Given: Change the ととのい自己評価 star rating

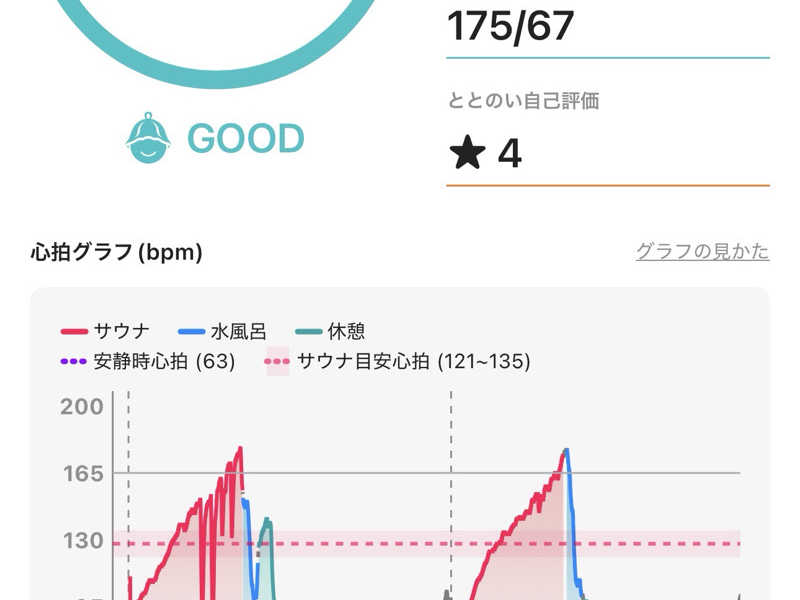Looking at the screenshot, I should [x=607, y=154].
